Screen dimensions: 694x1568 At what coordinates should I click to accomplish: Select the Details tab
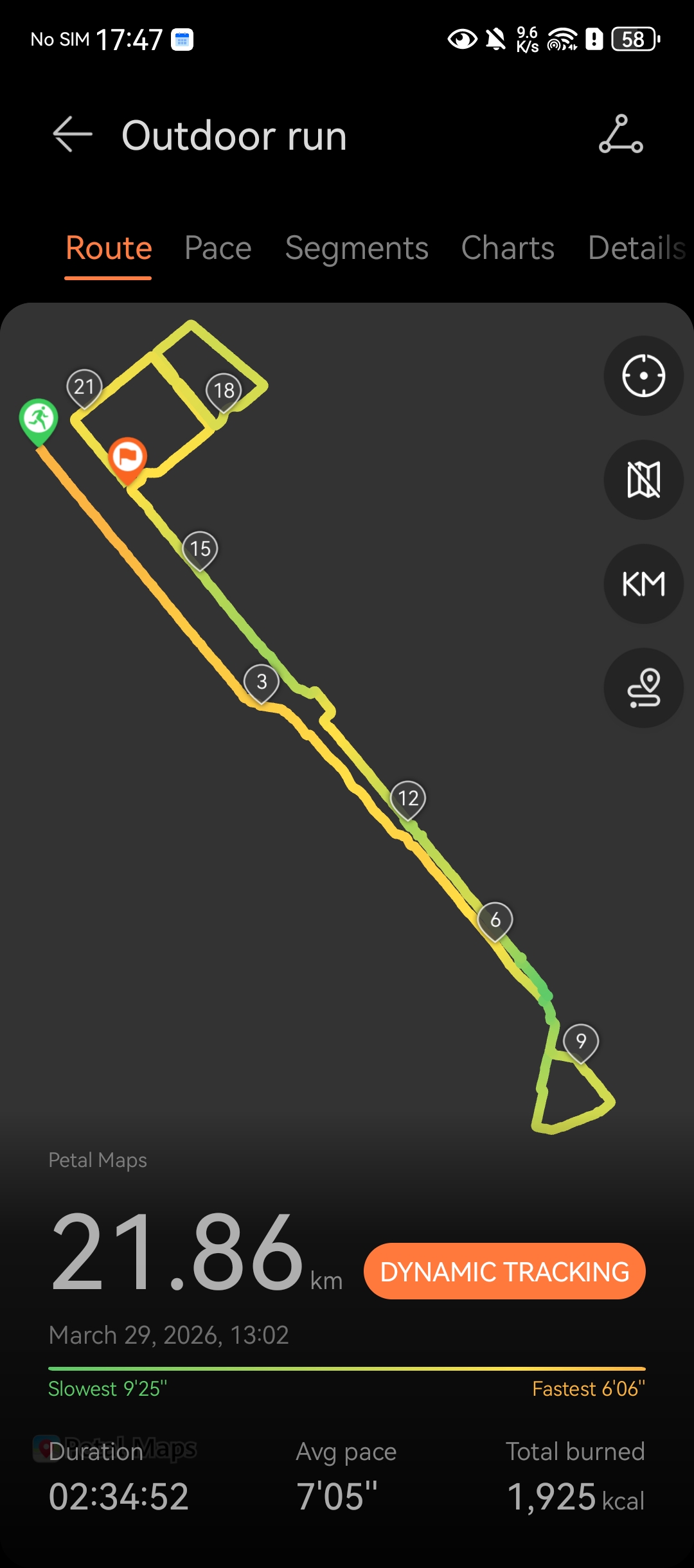(636, 248)
